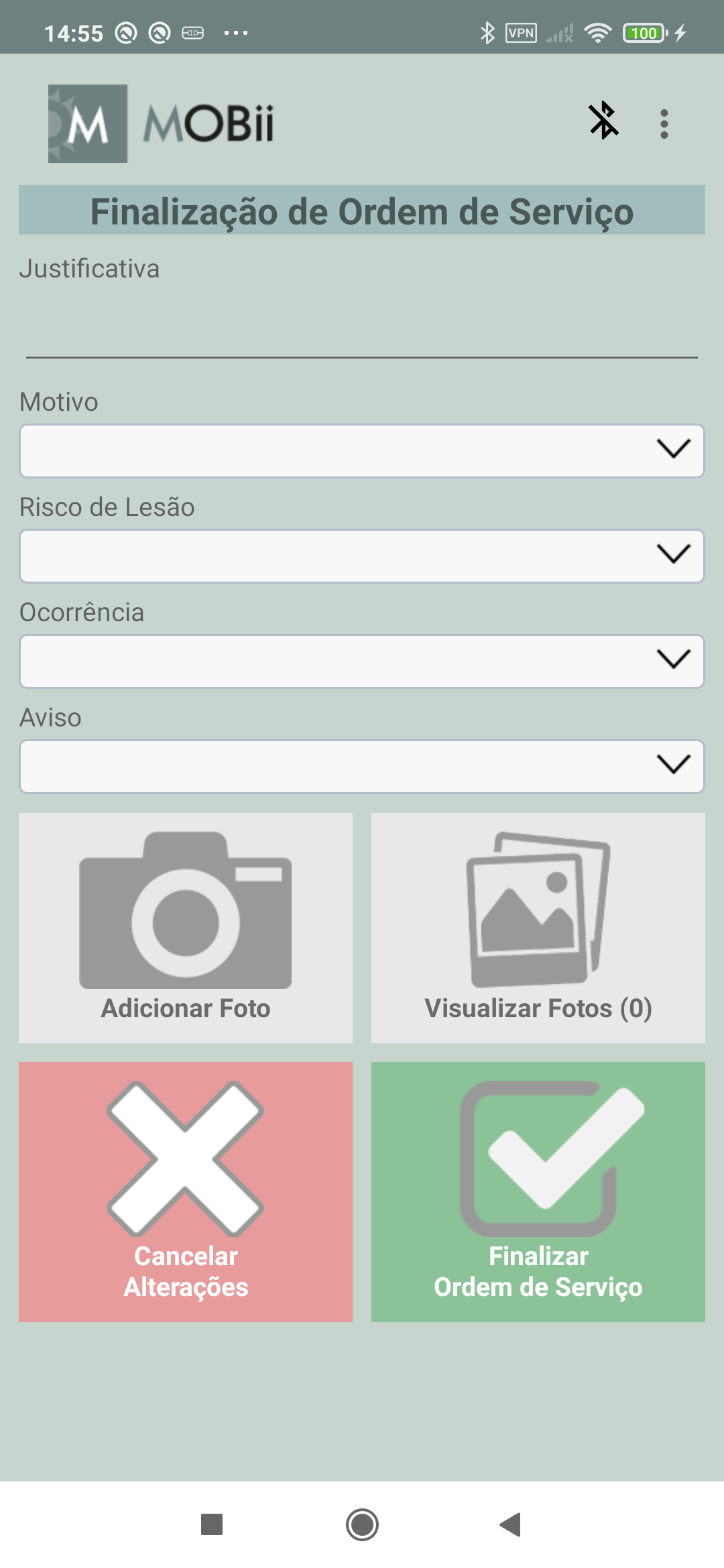Go back using system back button
724x1568 pixels.
tap(511, 1524)
